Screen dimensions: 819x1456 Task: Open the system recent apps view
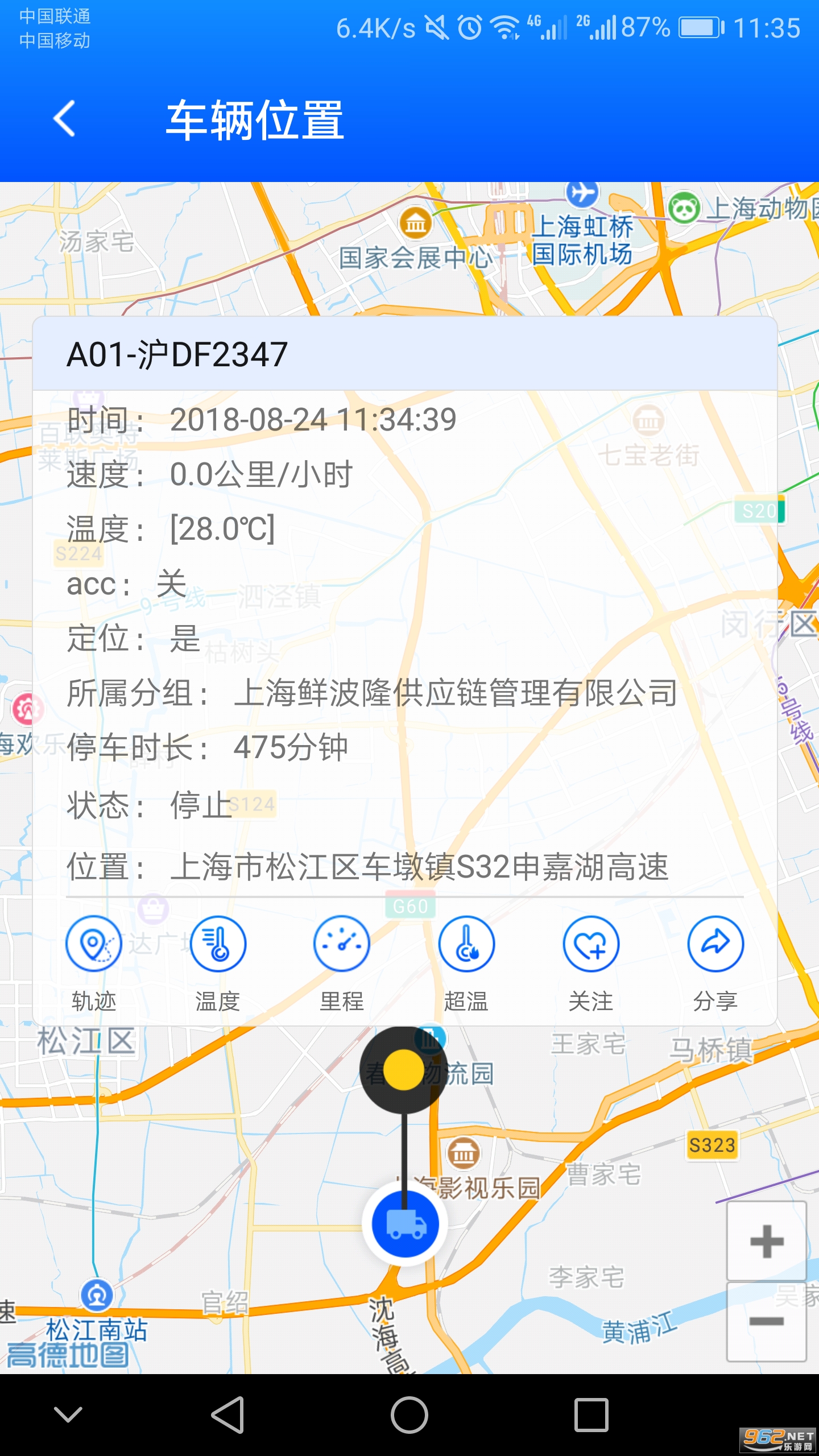pos(591,1415)
